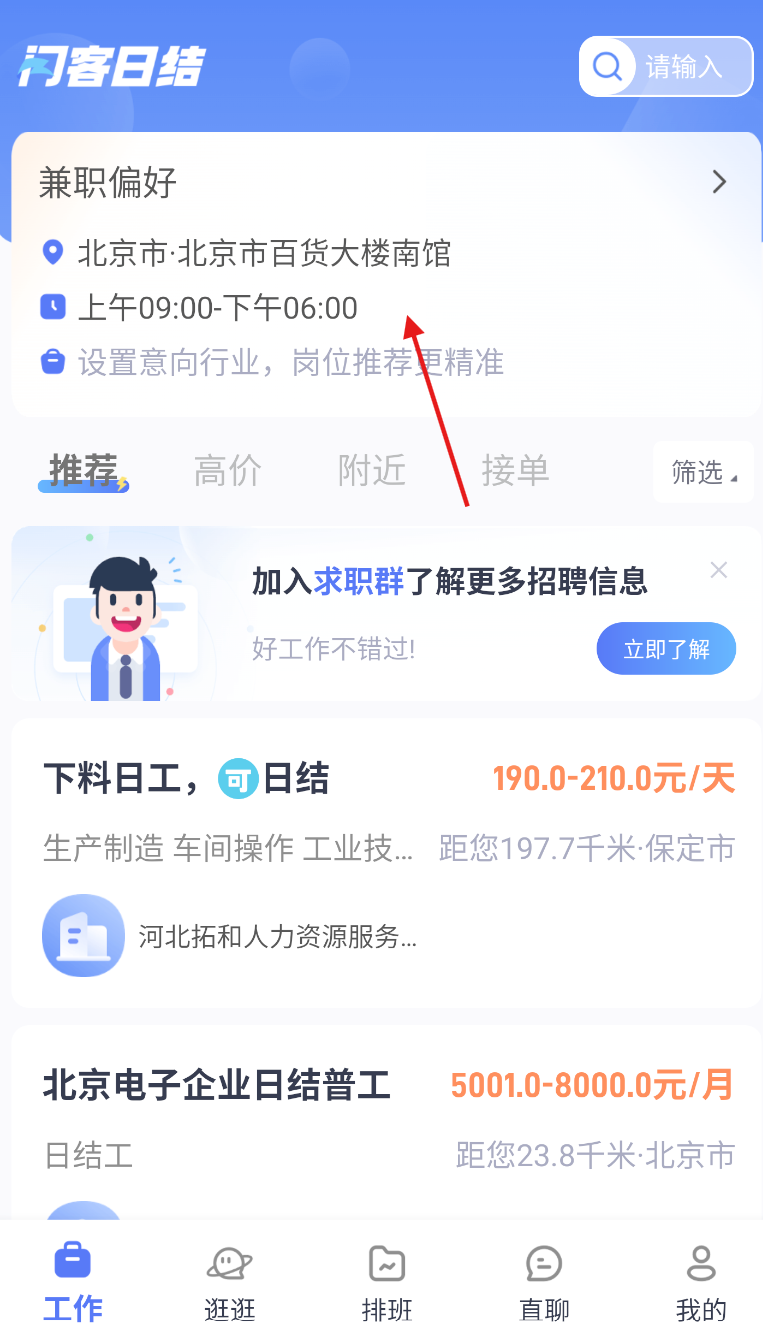
Task: Open the 逛逛 bottom tab
Action: tap(230, 1282)
